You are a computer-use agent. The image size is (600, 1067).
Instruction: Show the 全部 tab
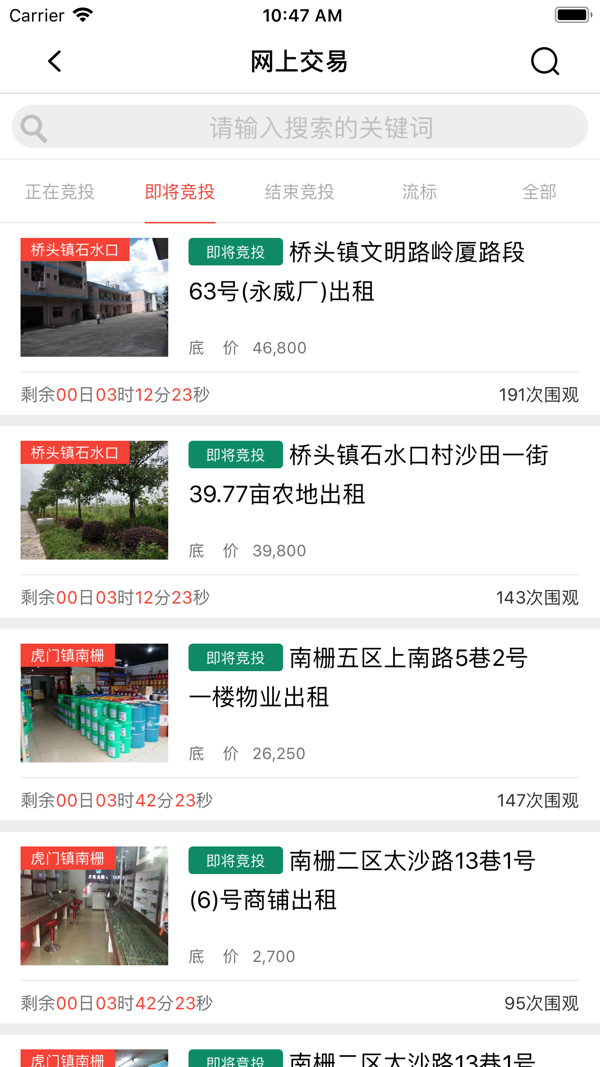539,192
